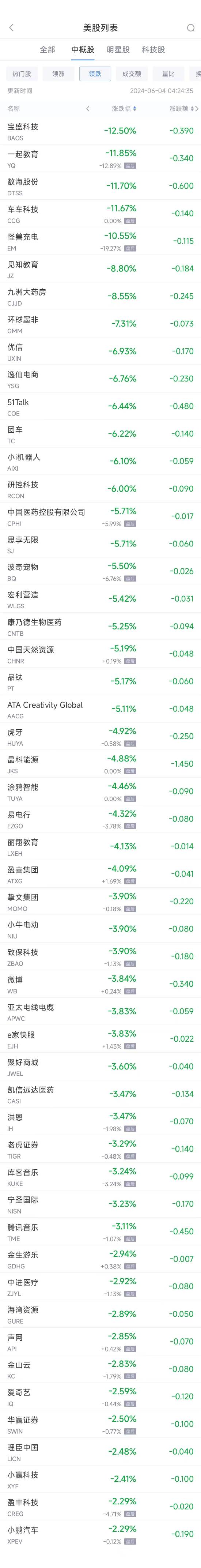Open 宝盛科技 BAOS stock details
Image resolution: width=201 pixels, height=1568 pixels.
click(x=100, y=131)
